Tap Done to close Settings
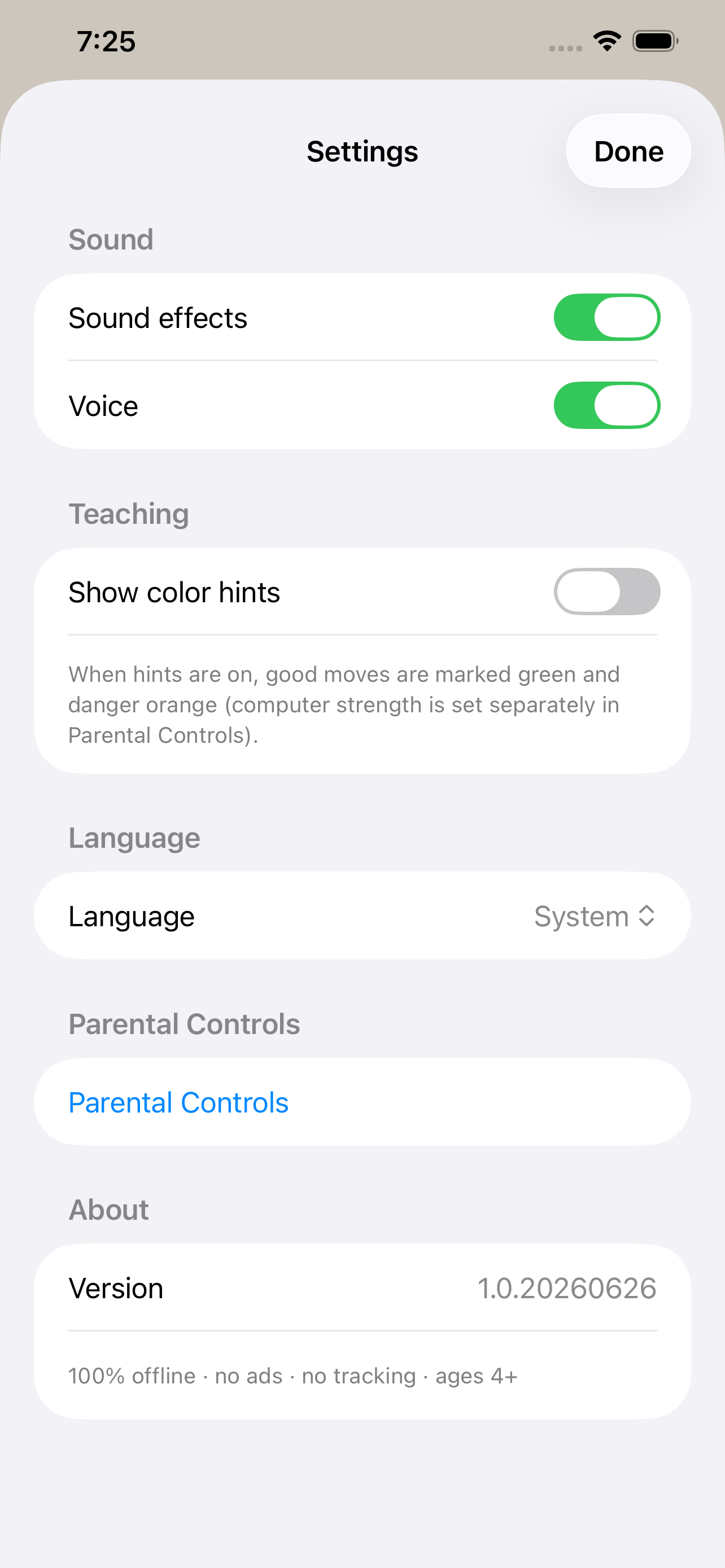Viewport: 725px width, 1568px height. [x=628, y=151]
